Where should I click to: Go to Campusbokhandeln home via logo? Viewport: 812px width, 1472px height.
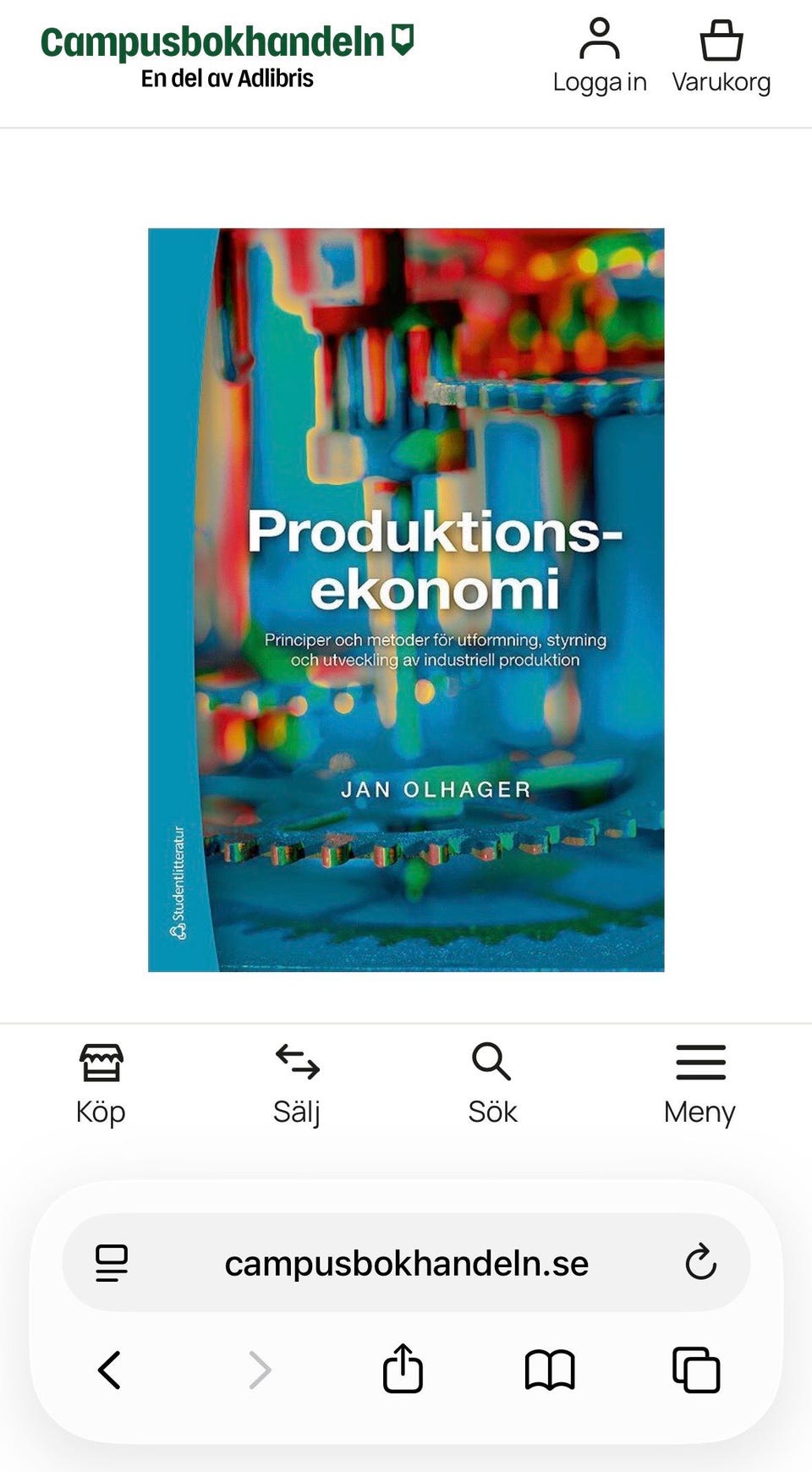(x=228, y=56)
